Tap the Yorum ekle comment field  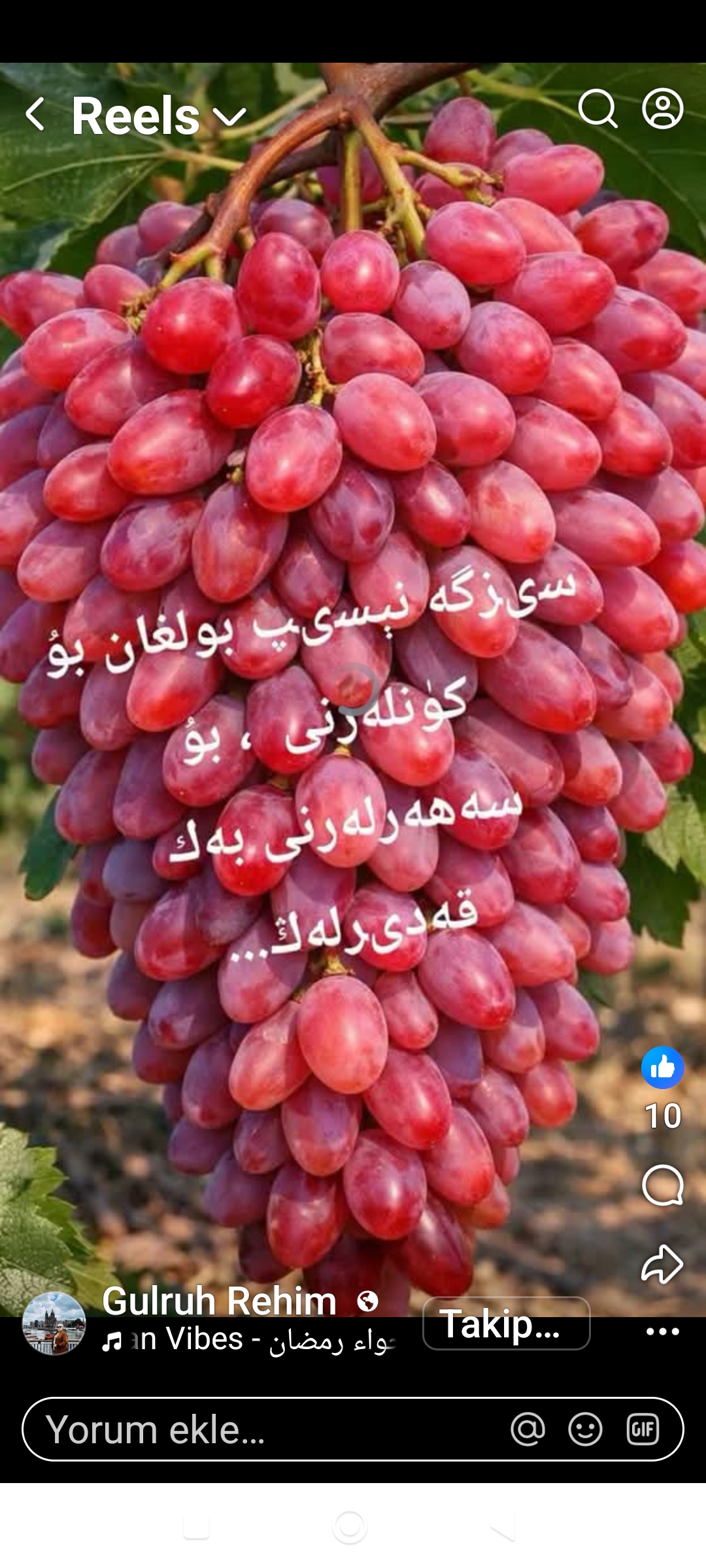click(261, 1429)
